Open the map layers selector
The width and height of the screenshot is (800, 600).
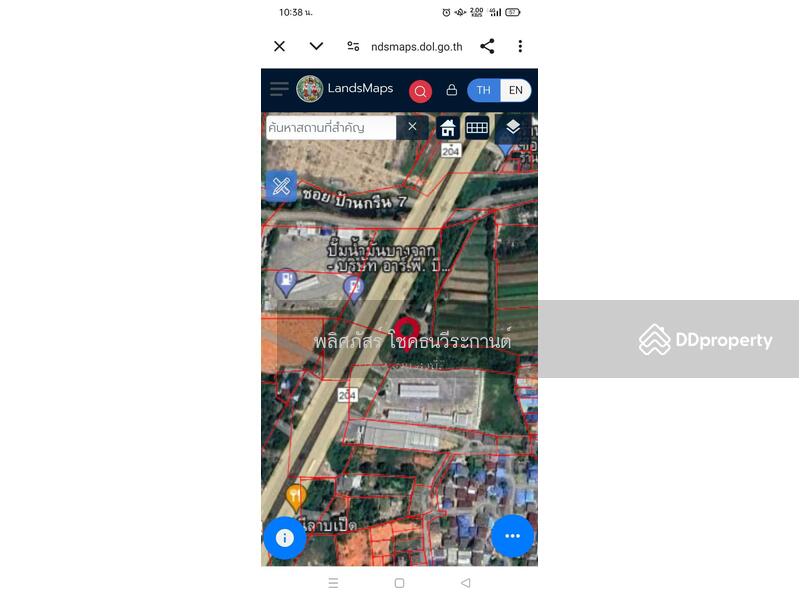[513, 128]
